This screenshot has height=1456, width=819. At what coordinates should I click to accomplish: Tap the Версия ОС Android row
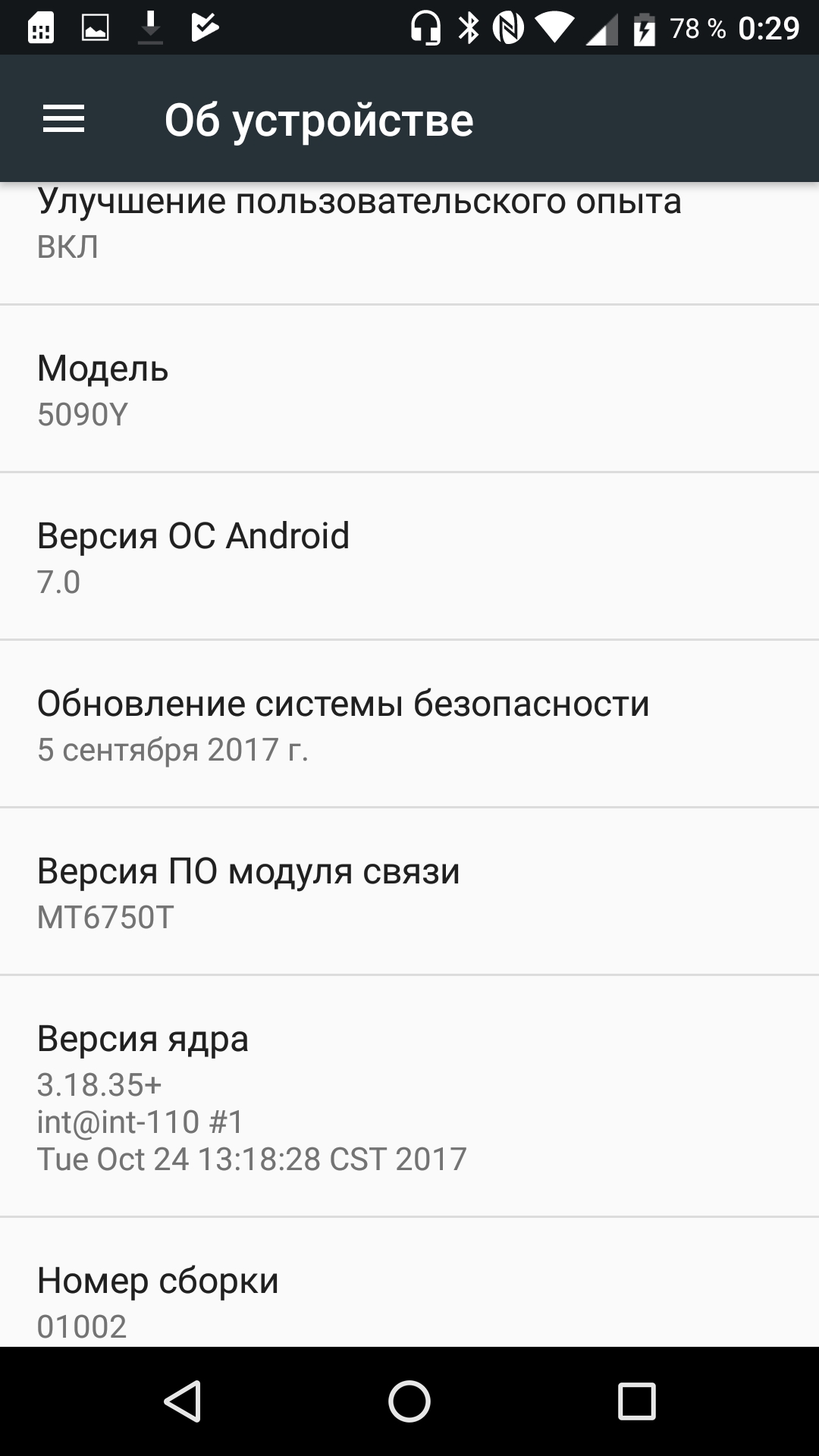409,557
